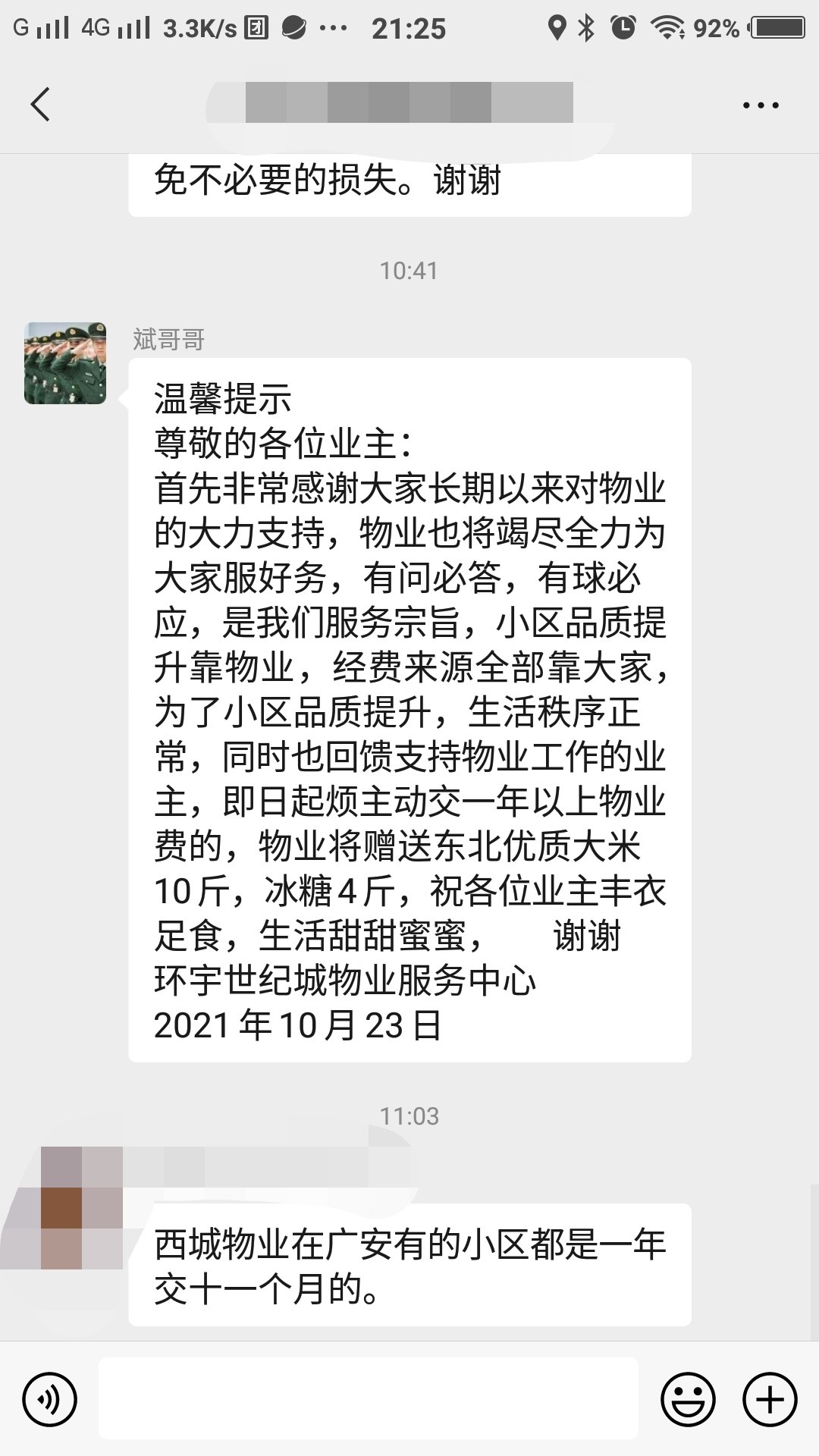
Task: Focus the message text field
Action: click(368, 1399)
